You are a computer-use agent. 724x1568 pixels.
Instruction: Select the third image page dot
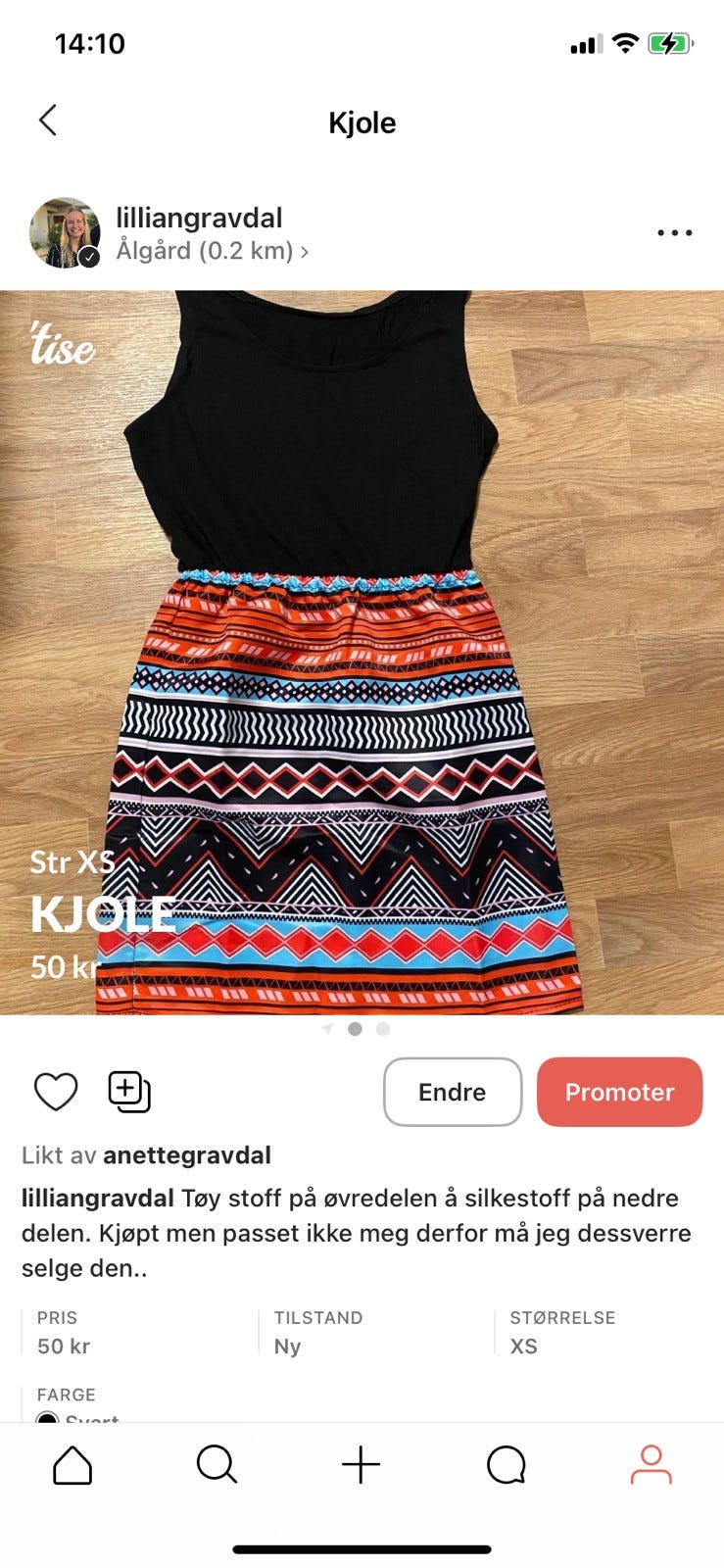[x=383, y=1029]
